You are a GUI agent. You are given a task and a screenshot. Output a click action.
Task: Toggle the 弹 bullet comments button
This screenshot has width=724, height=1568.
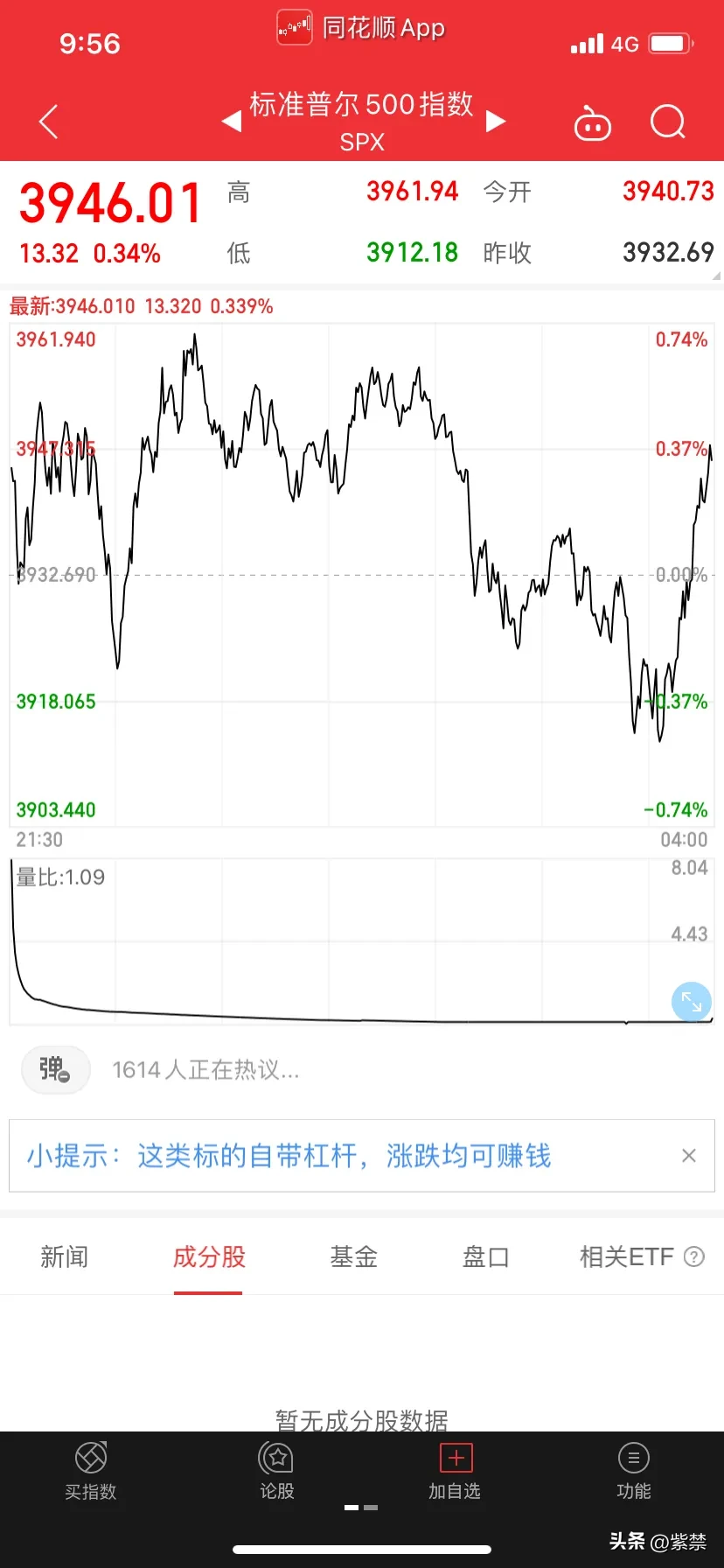pyautogui.click(x=55, y=1069)
